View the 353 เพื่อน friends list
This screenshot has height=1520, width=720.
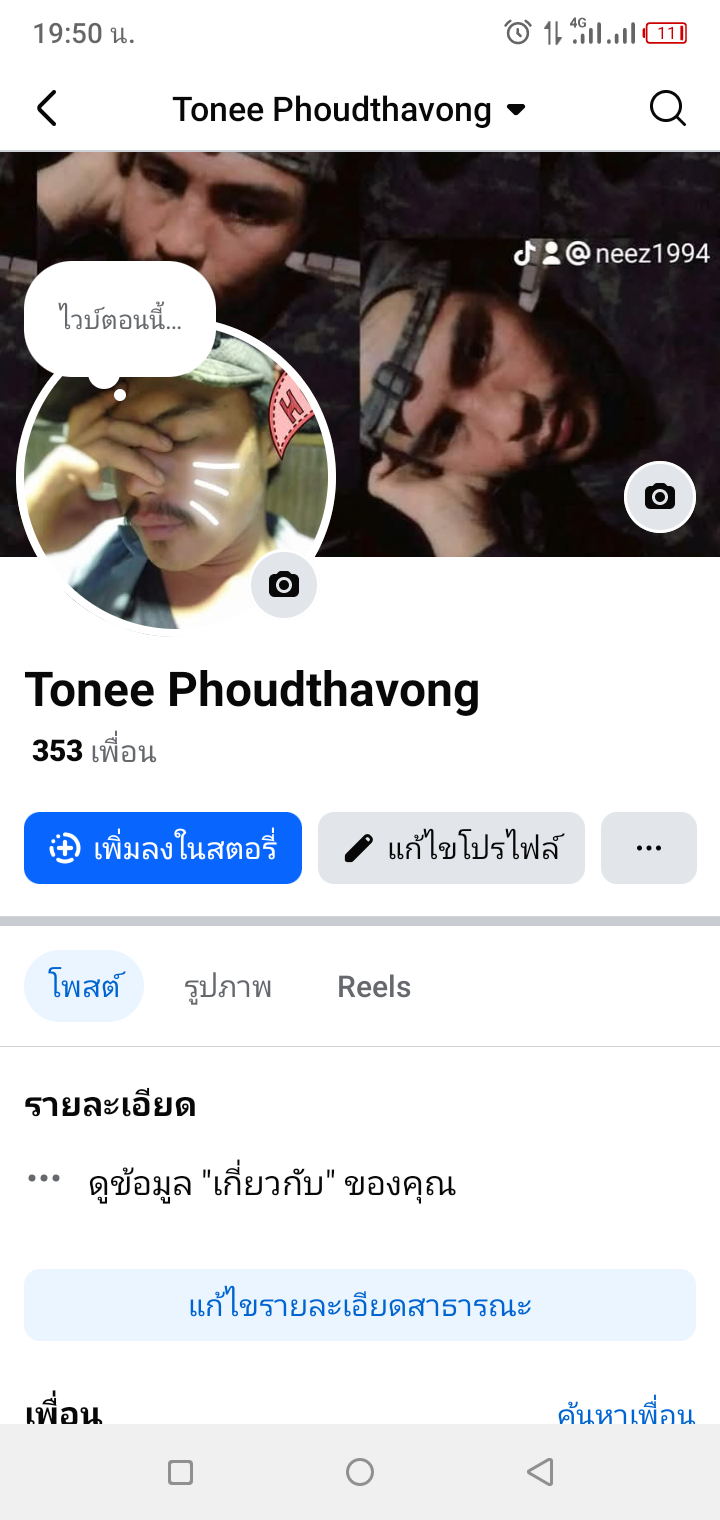coord(94,751)
